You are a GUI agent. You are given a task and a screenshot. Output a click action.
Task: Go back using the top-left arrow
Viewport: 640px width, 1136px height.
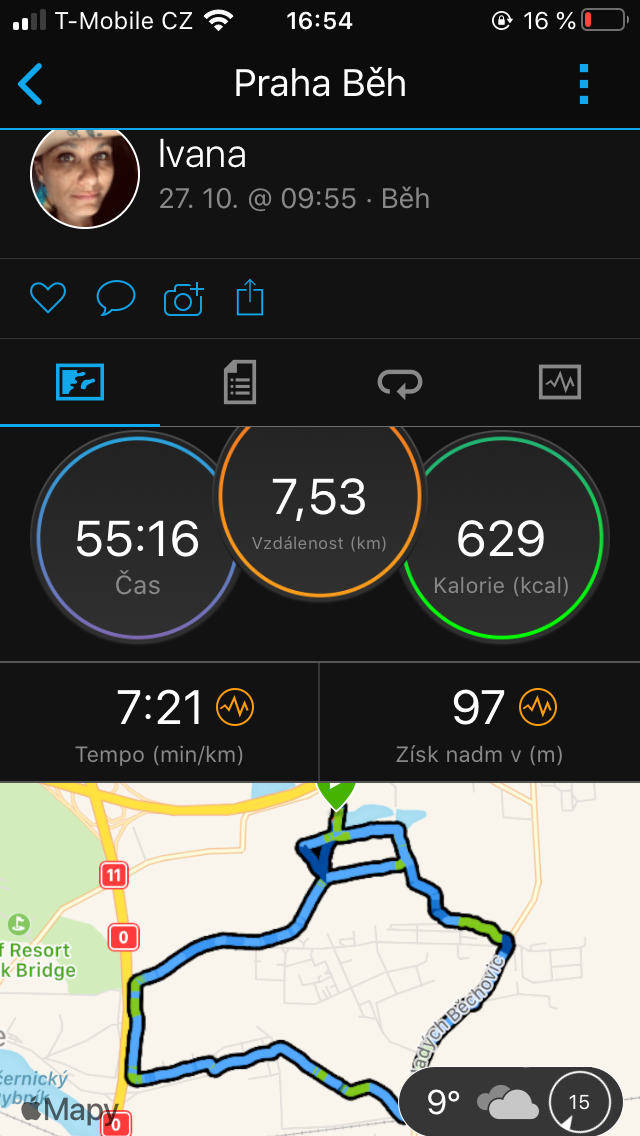30,85
